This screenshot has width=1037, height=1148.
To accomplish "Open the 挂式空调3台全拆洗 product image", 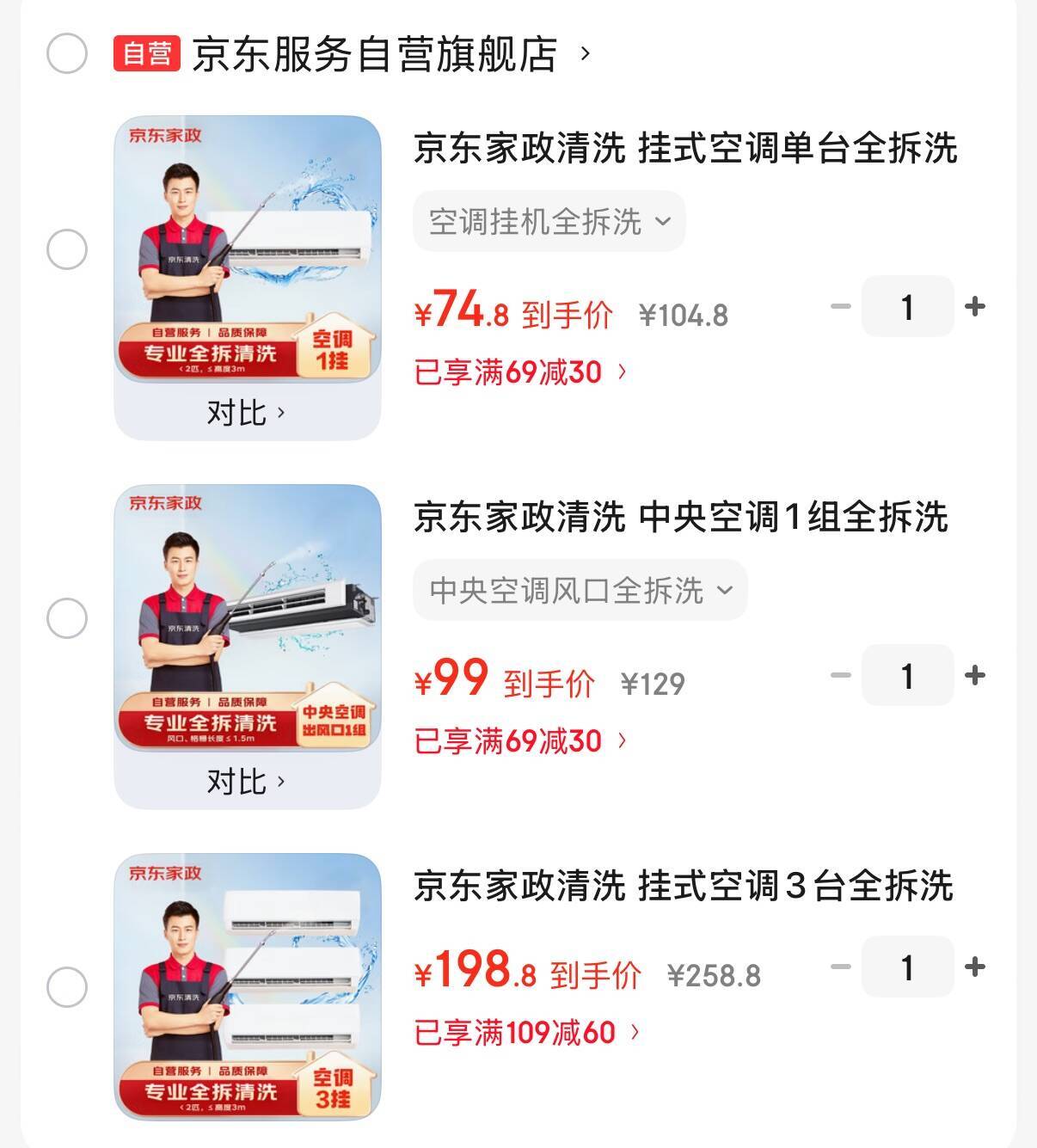I will 247,986.
